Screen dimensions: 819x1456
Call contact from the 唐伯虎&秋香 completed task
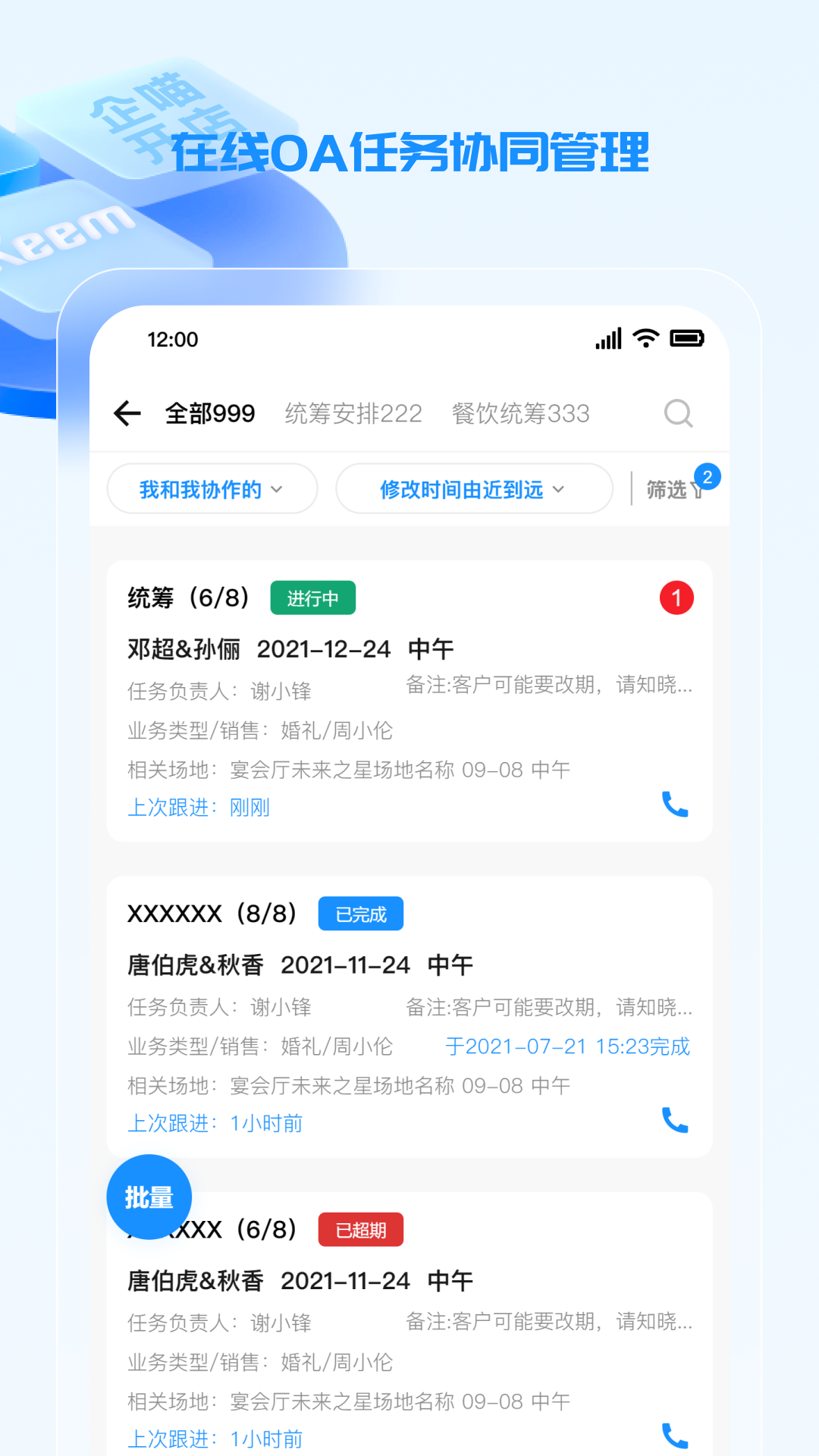[x=673, y=1120]
